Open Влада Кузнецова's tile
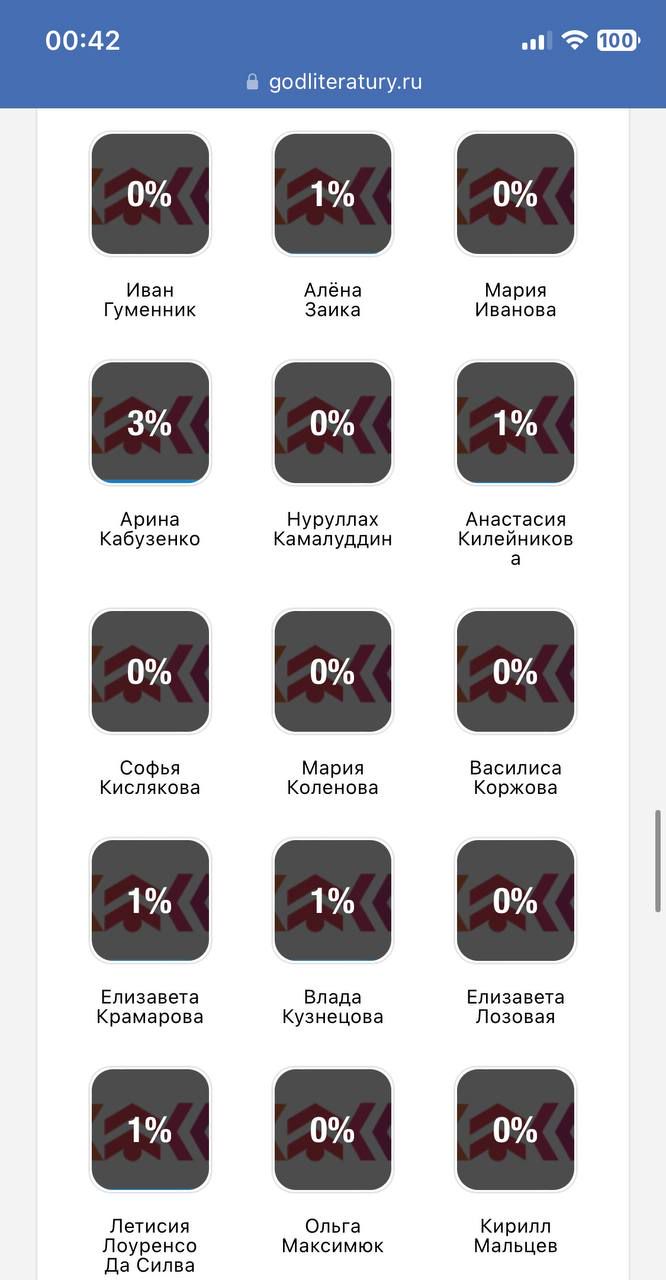This screenshot has height=1280, width=666. (333, 901)
